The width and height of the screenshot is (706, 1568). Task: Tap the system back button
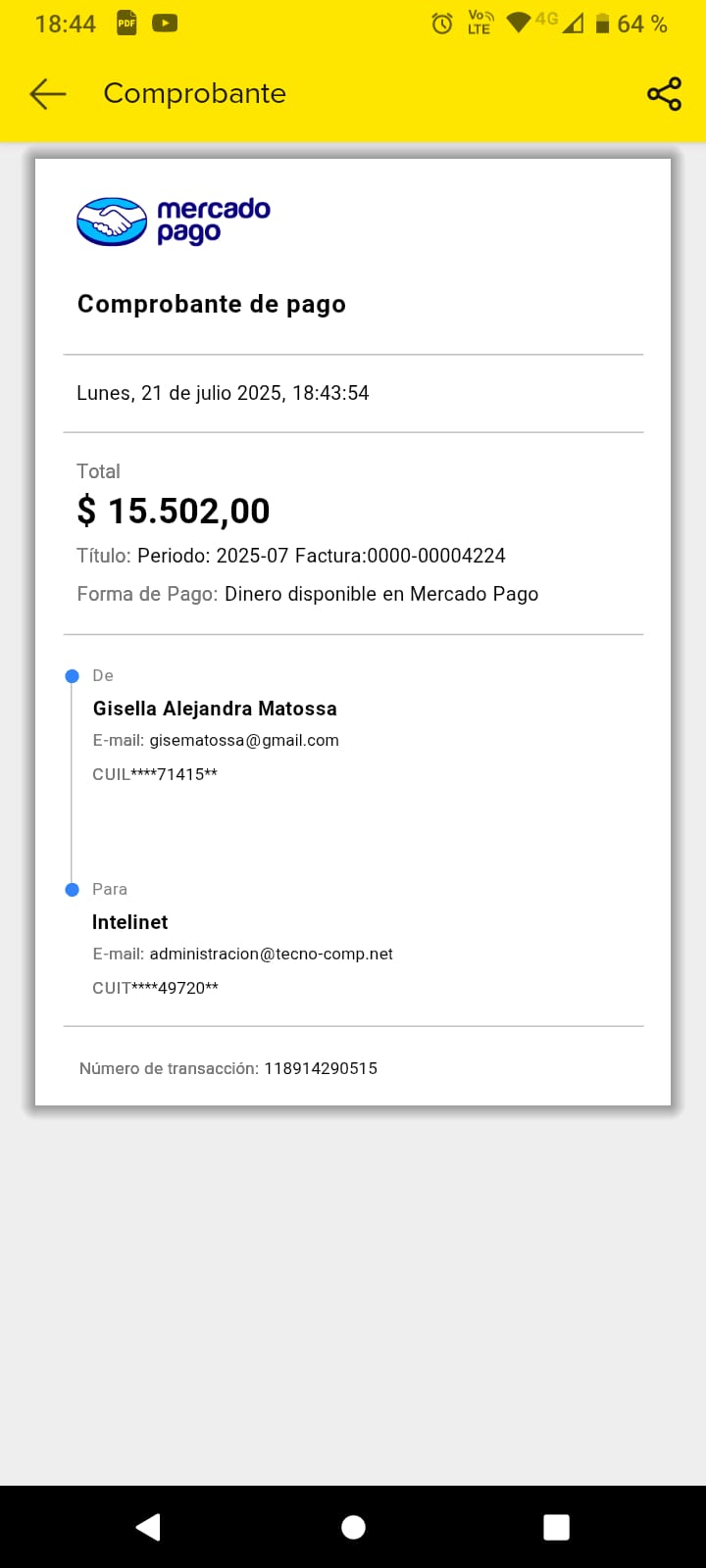pyautogui.click(x=148, y=1527)
